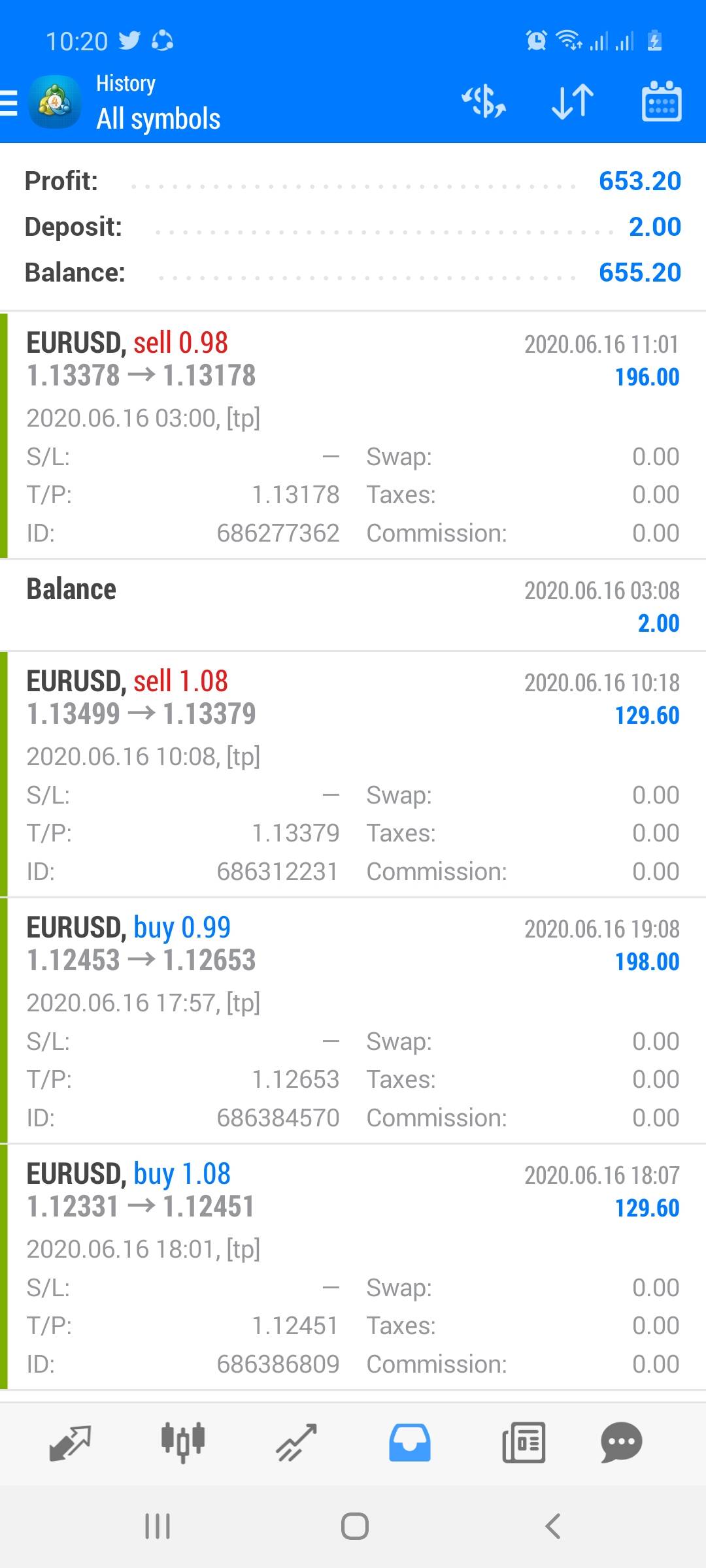Open the calendar date range picker

point(662,102)
